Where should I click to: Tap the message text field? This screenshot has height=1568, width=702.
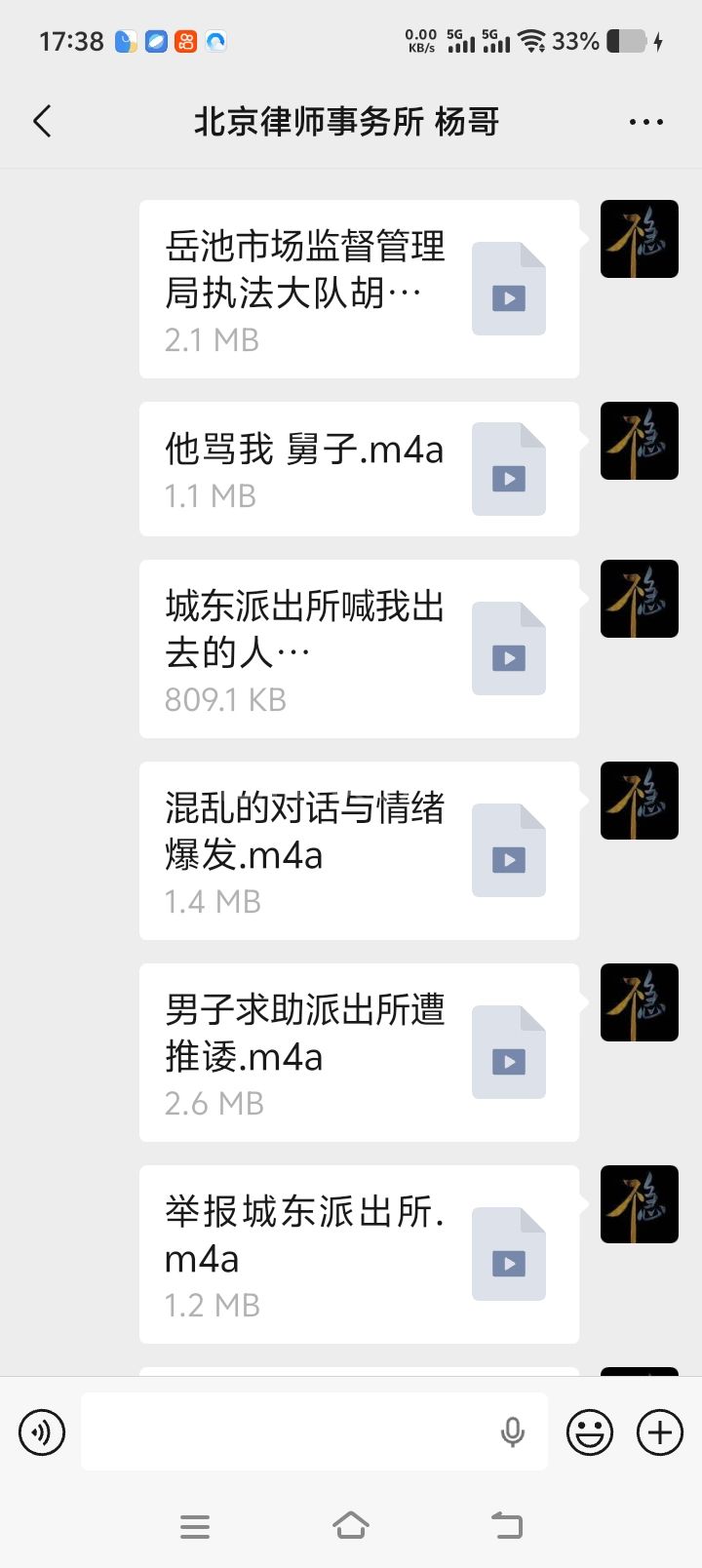(283, 1432)
